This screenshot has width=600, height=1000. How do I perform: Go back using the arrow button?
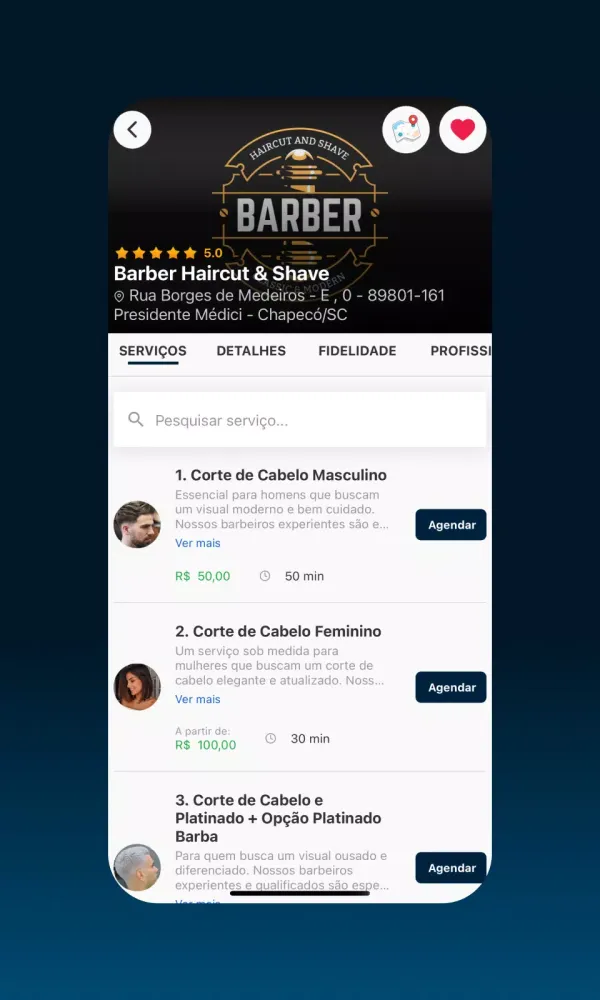coord(132,130)
